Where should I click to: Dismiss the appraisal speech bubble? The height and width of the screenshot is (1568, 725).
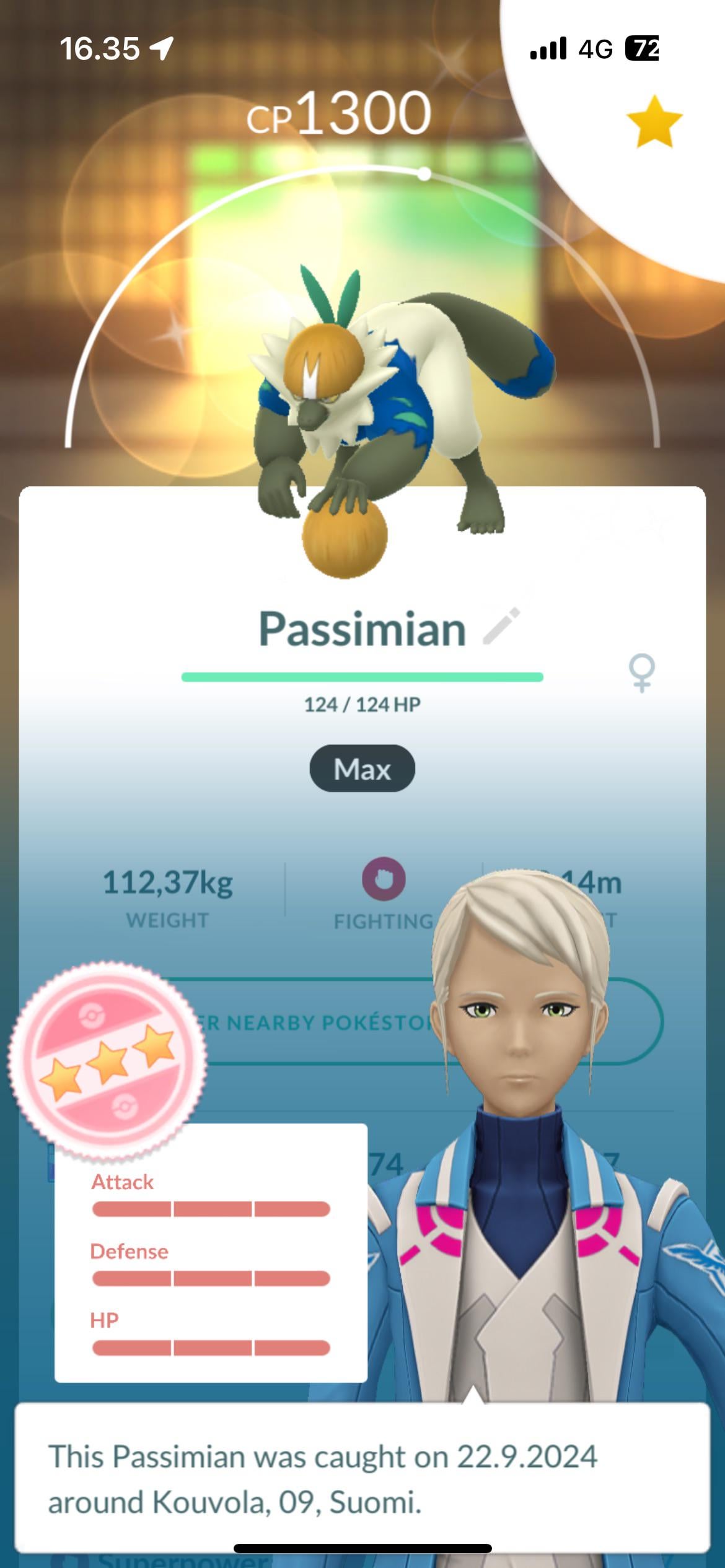(x=362, y=1478)
